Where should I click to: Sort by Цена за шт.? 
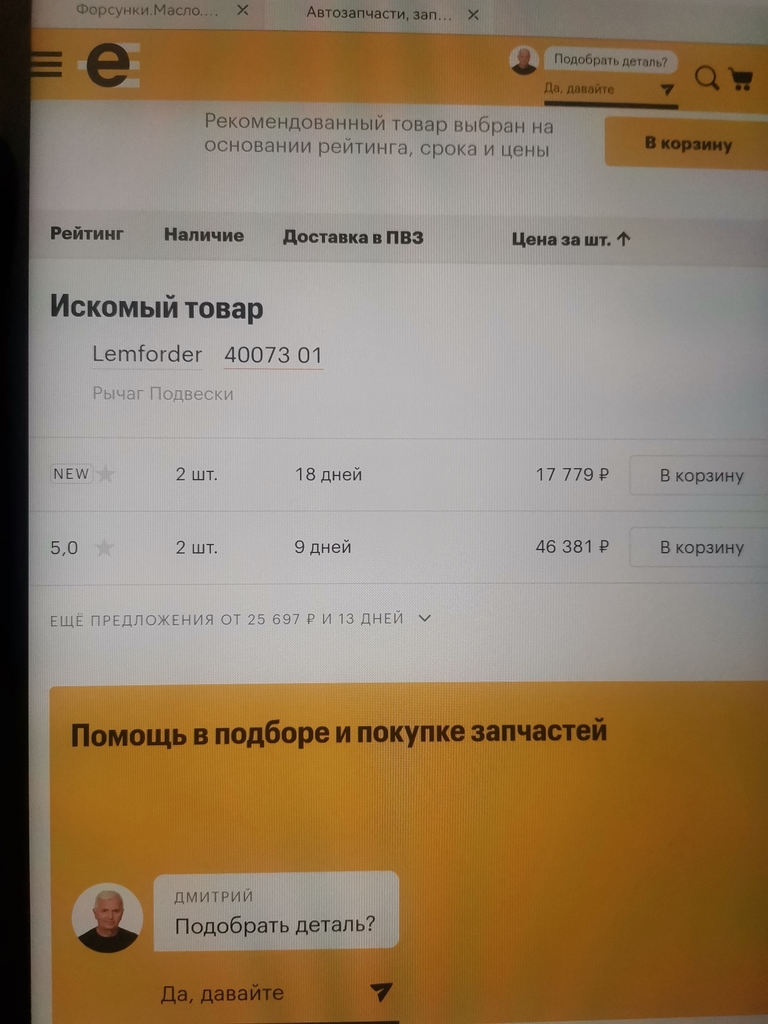point(571,239)
